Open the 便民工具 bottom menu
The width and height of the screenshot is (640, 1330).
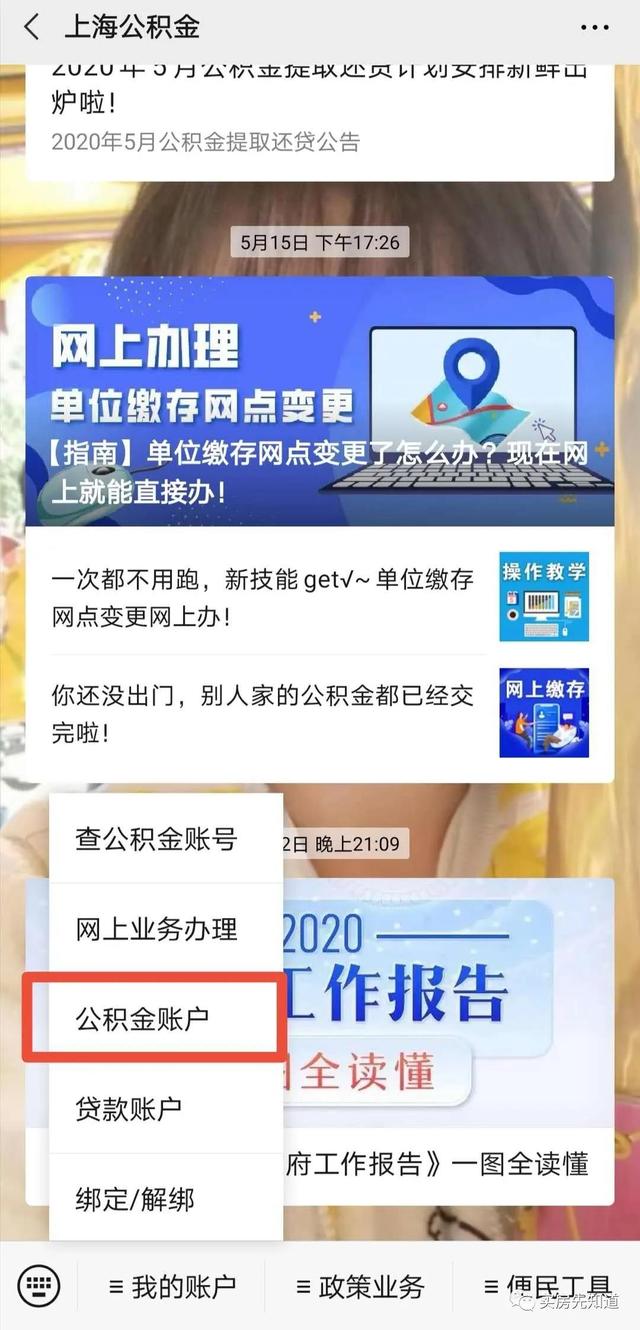click(546, 1286)
